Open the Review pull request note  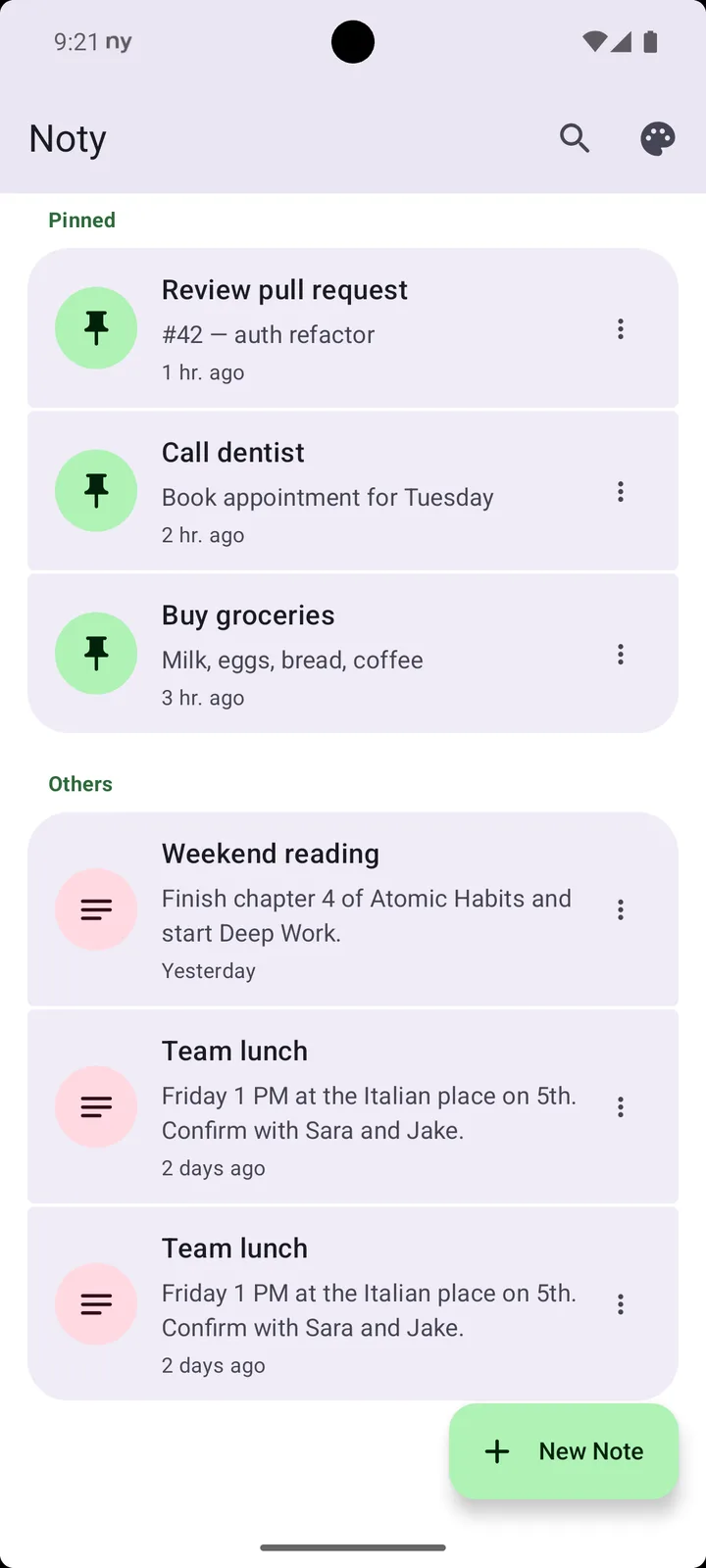coord(353,328)
